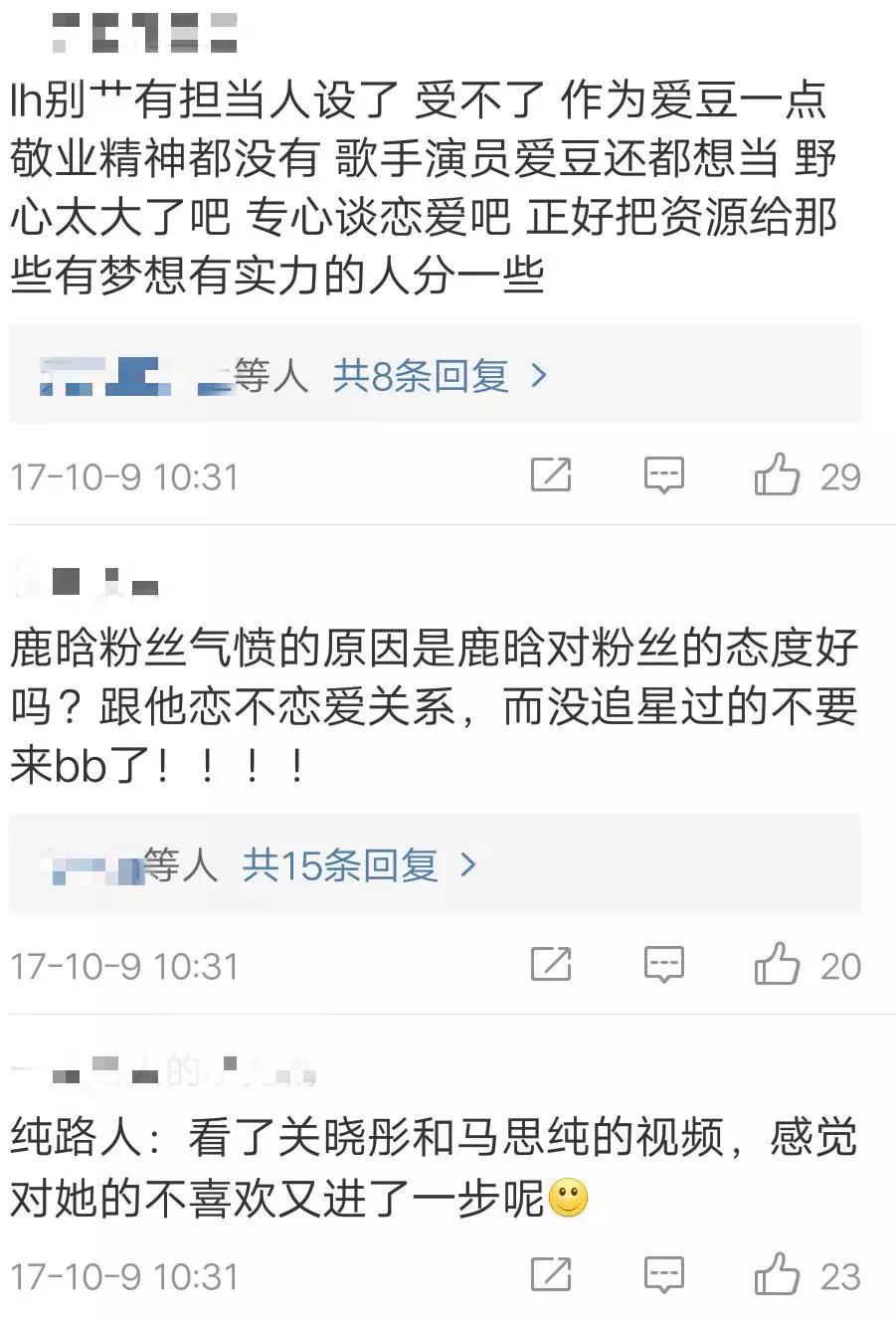This screenshot has width=896, height=1321.
Task: Reply to the 鹿晗粉丝气愤 comment
Action: [x=663, y=965]
